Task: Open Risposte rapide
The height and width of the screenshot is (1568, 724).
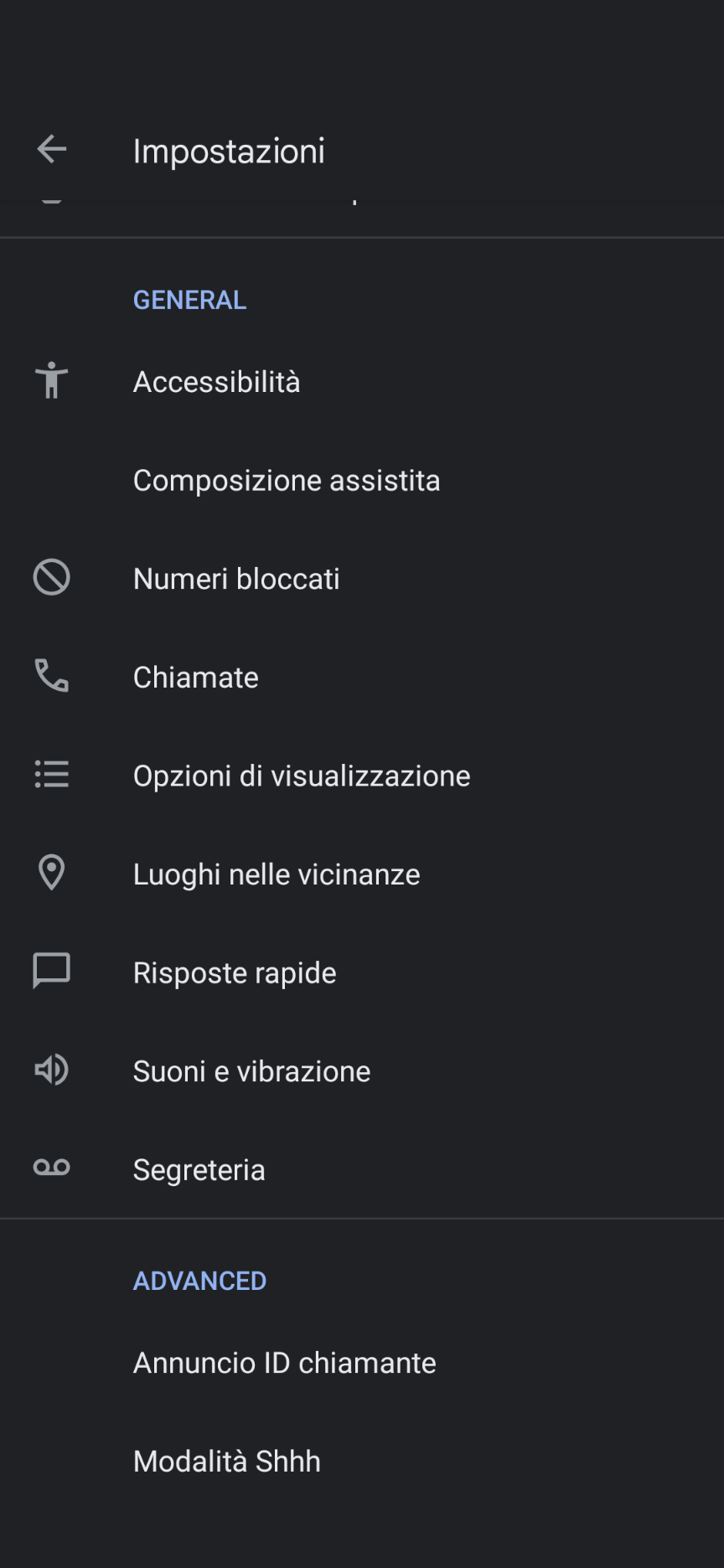Action: coord(362,972)
